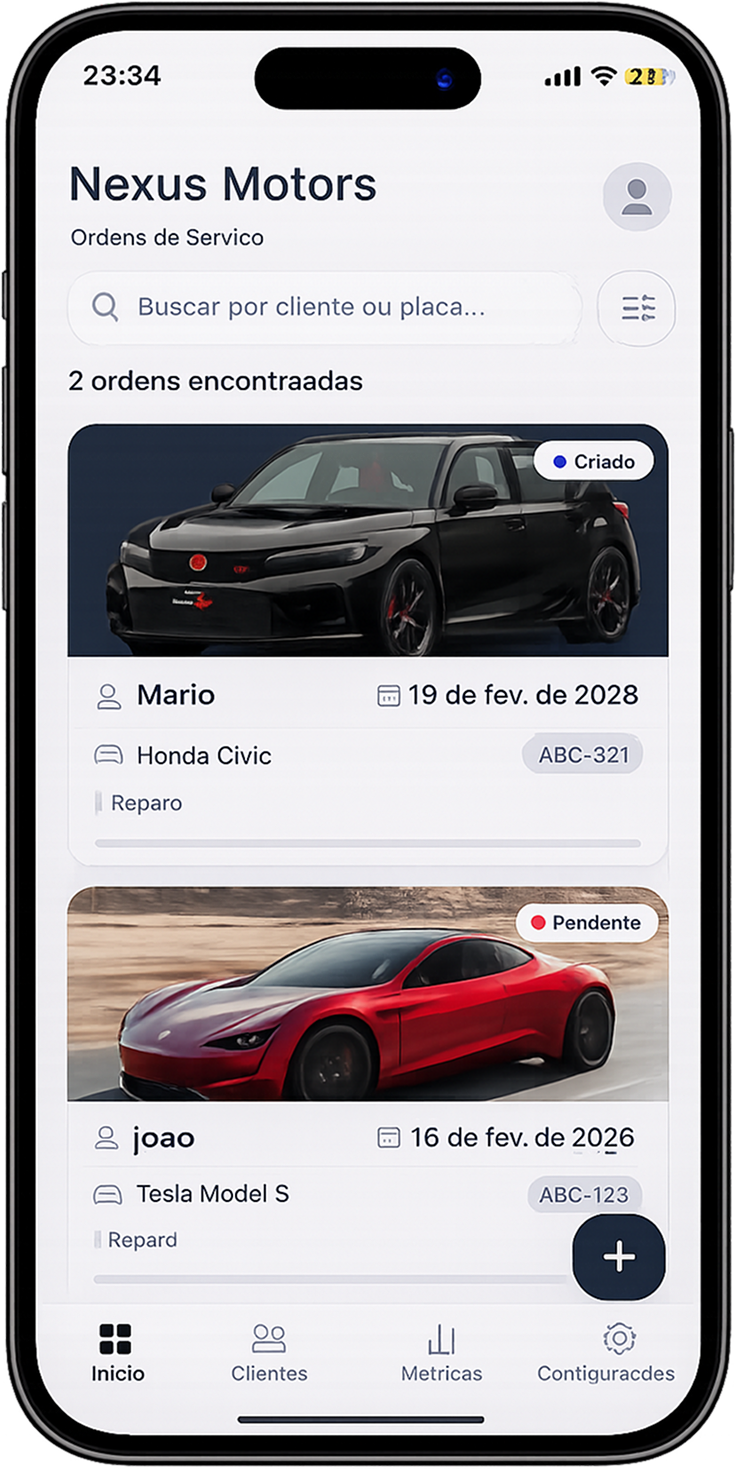
Task: Open the user profile icon
Action: (x=636, y=197)
